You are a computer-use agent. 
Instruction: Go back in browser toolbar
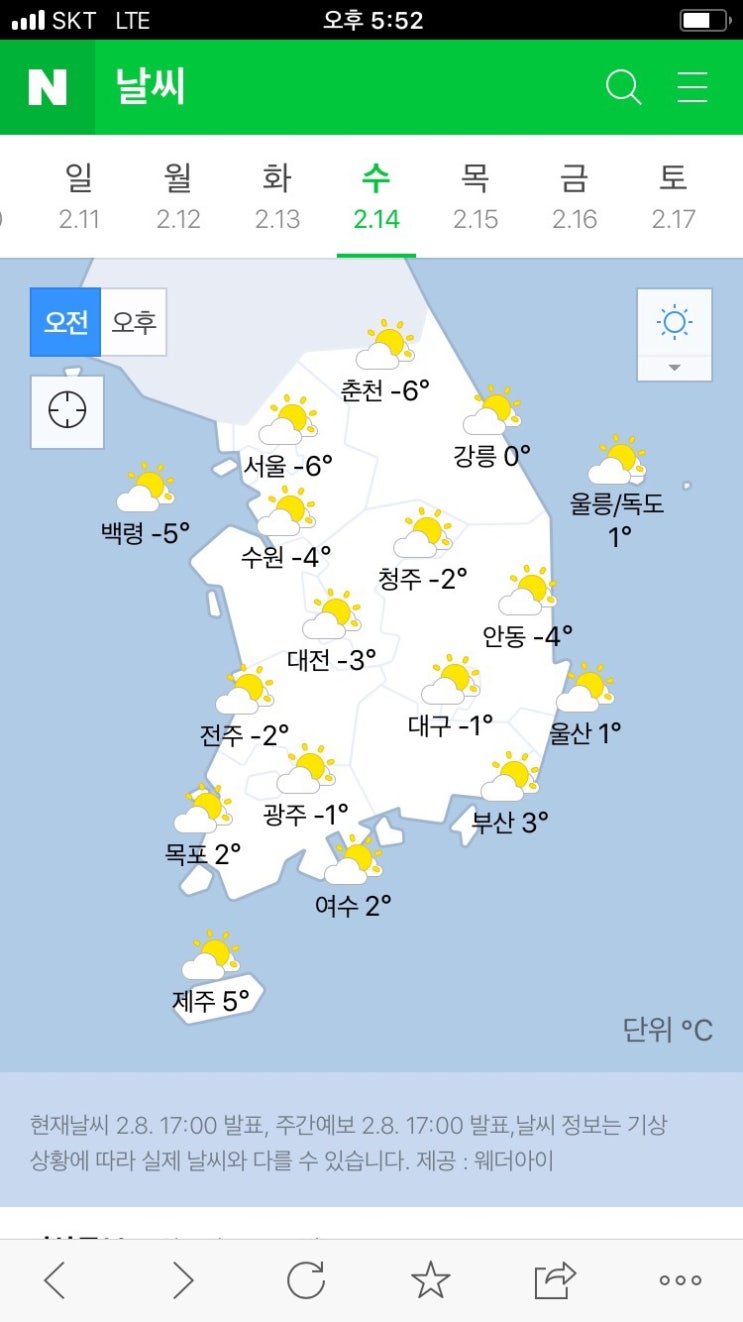click(x=55, y=1279)
